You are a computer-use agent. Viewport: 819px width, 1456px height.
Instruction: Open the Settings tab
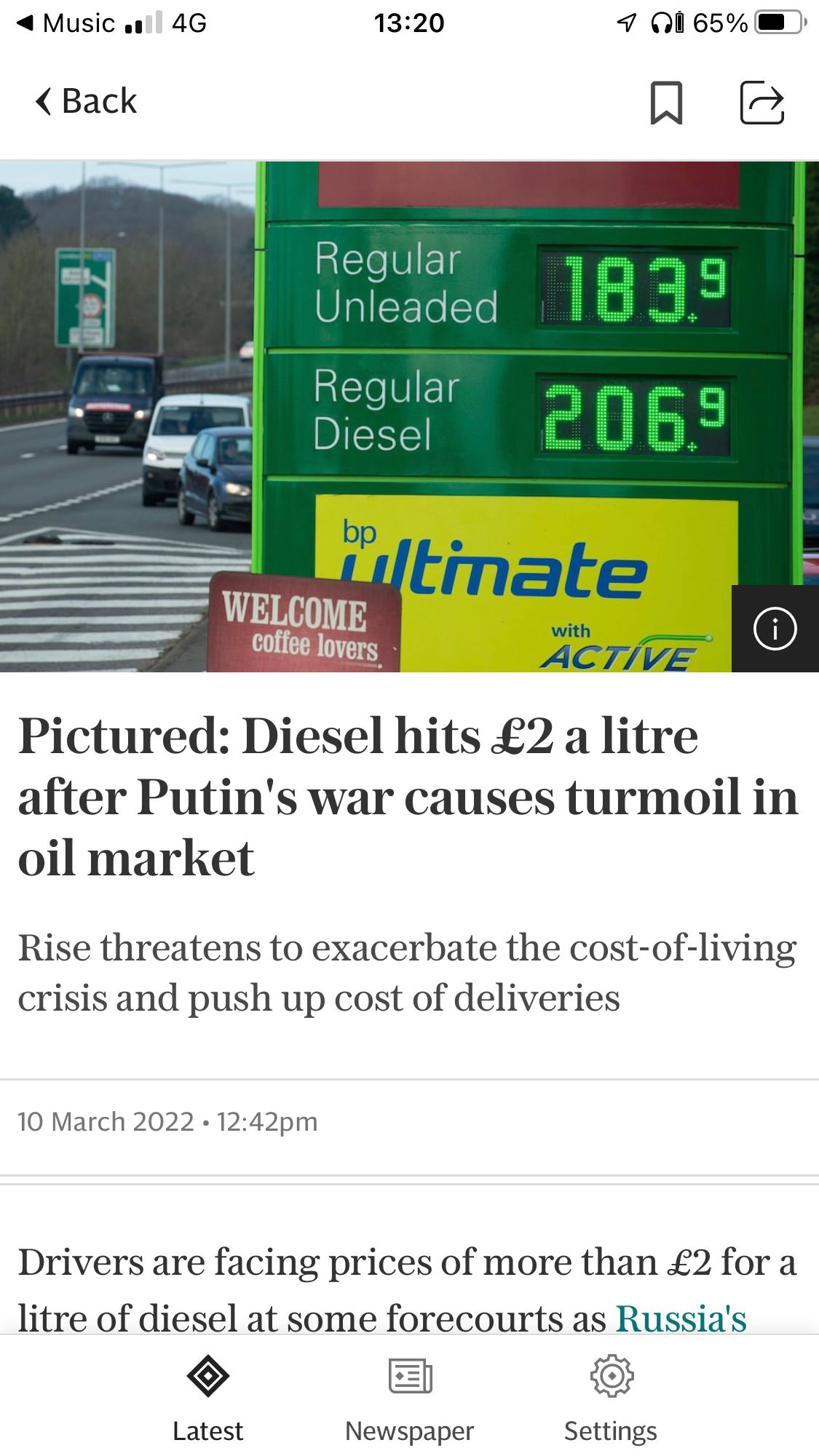pyautogui.click(x=611, y=1399)
